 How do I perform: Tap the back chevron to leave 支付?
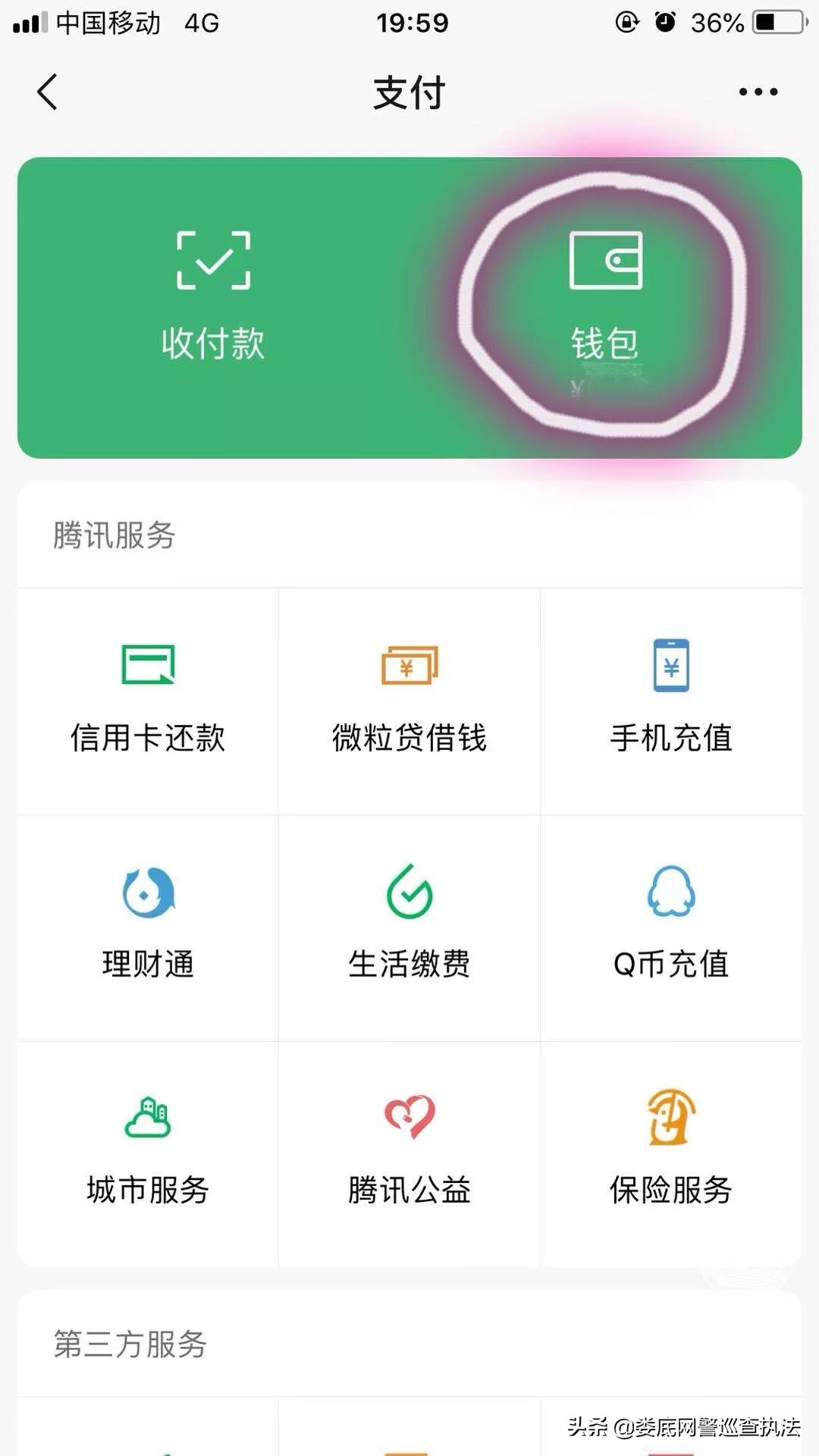click(47, 92)
